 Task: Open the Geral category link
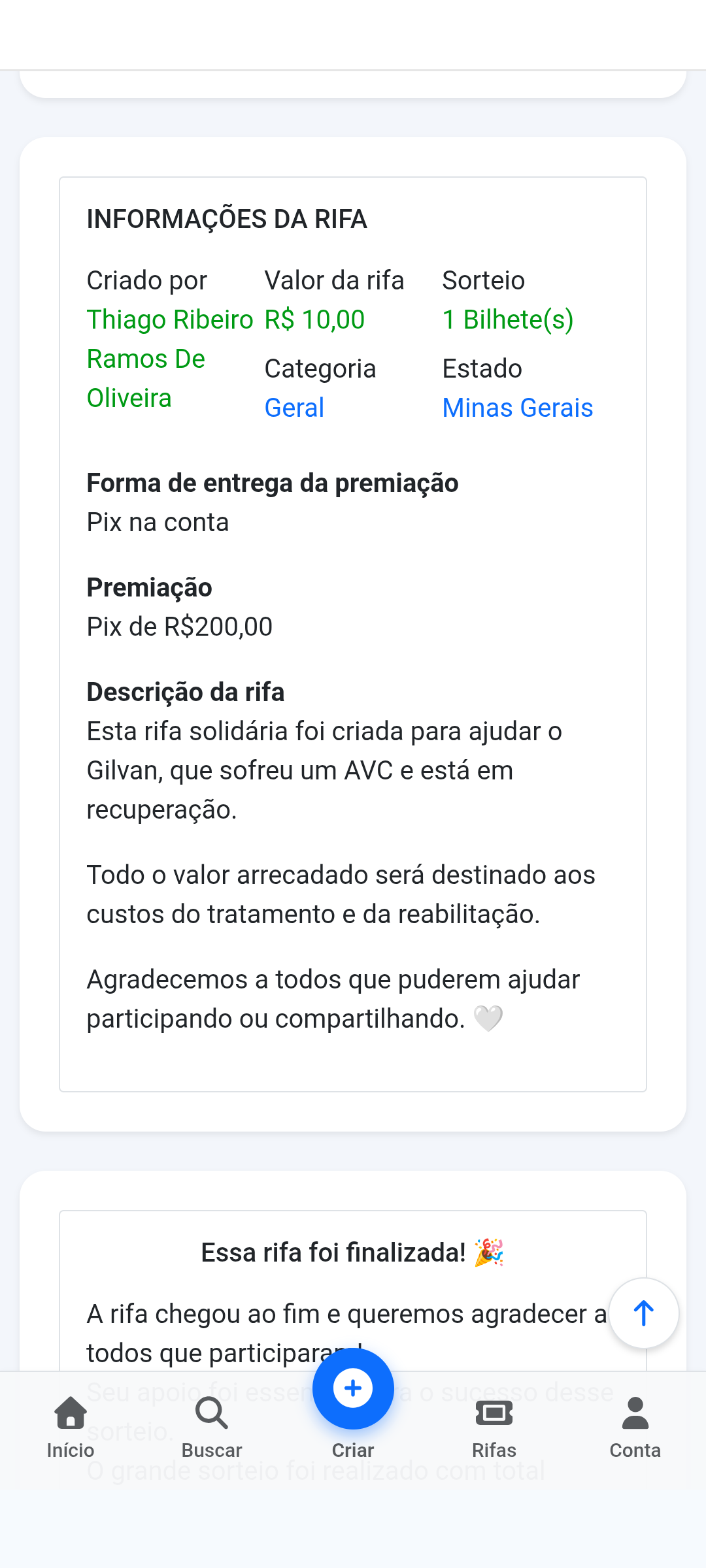294,407
